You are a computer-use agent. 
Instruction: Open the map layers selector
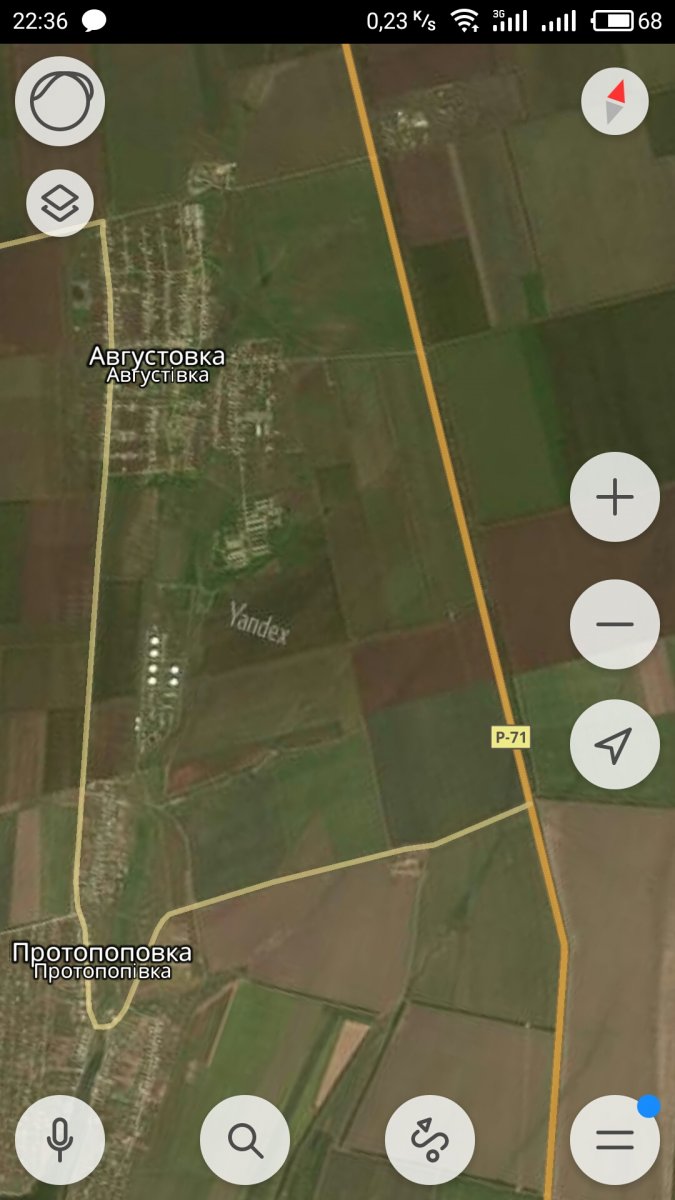[60, 203]
